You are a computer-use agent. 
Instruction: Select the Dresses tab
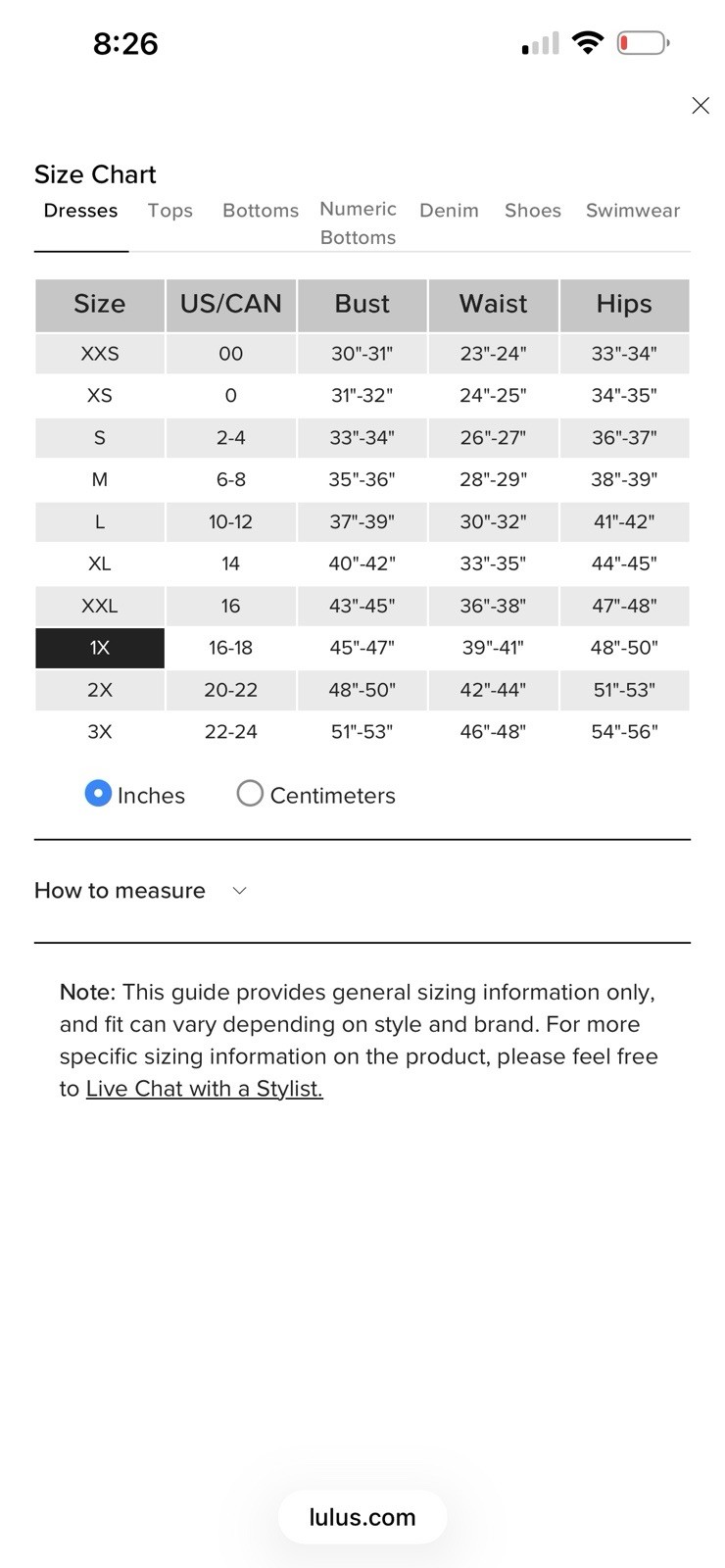click(x=80, y=211)
